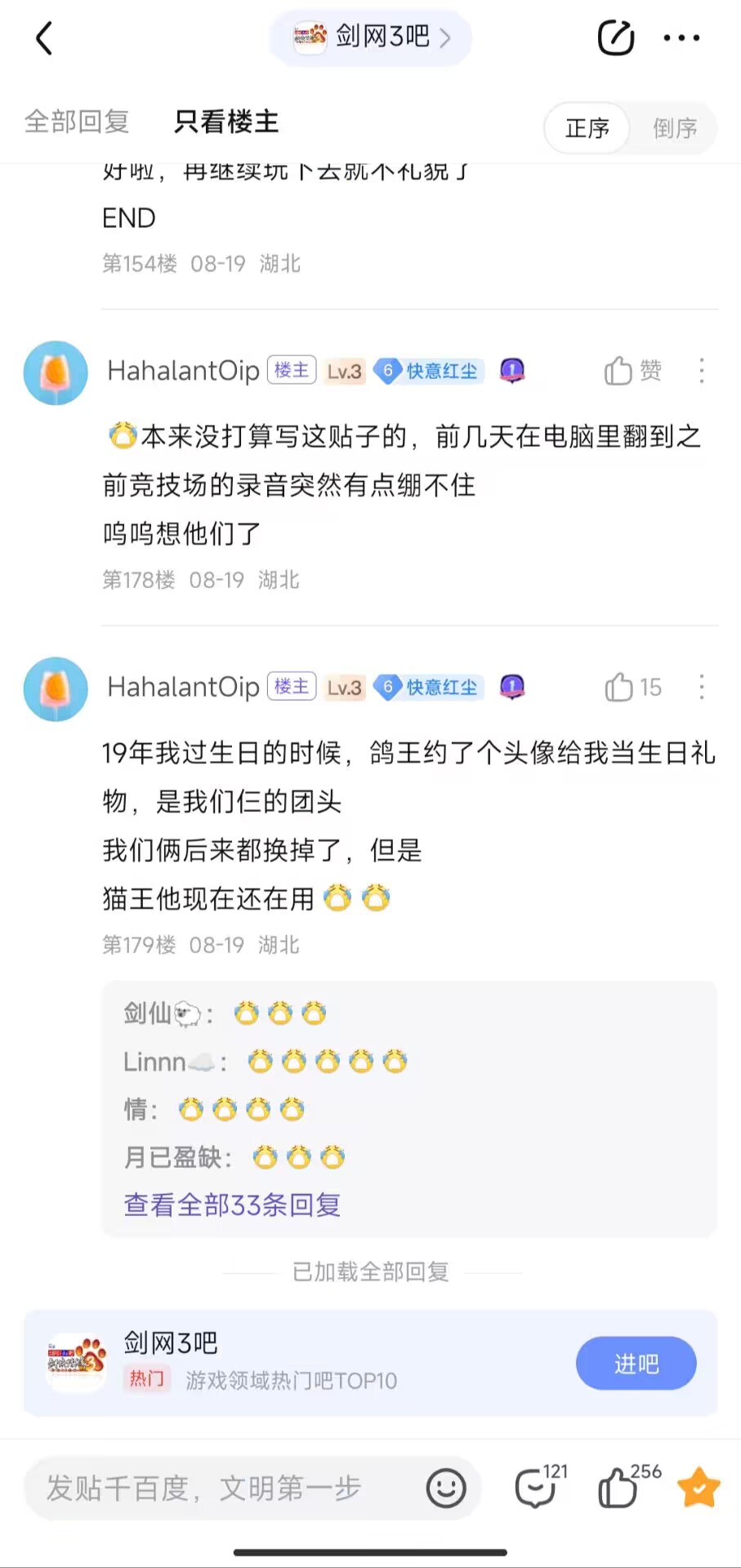This screenshot has height=1568, width=741.
Task: Like the 178楼 post with 赞
Action: pyautogui.click(x=632, y=371)
